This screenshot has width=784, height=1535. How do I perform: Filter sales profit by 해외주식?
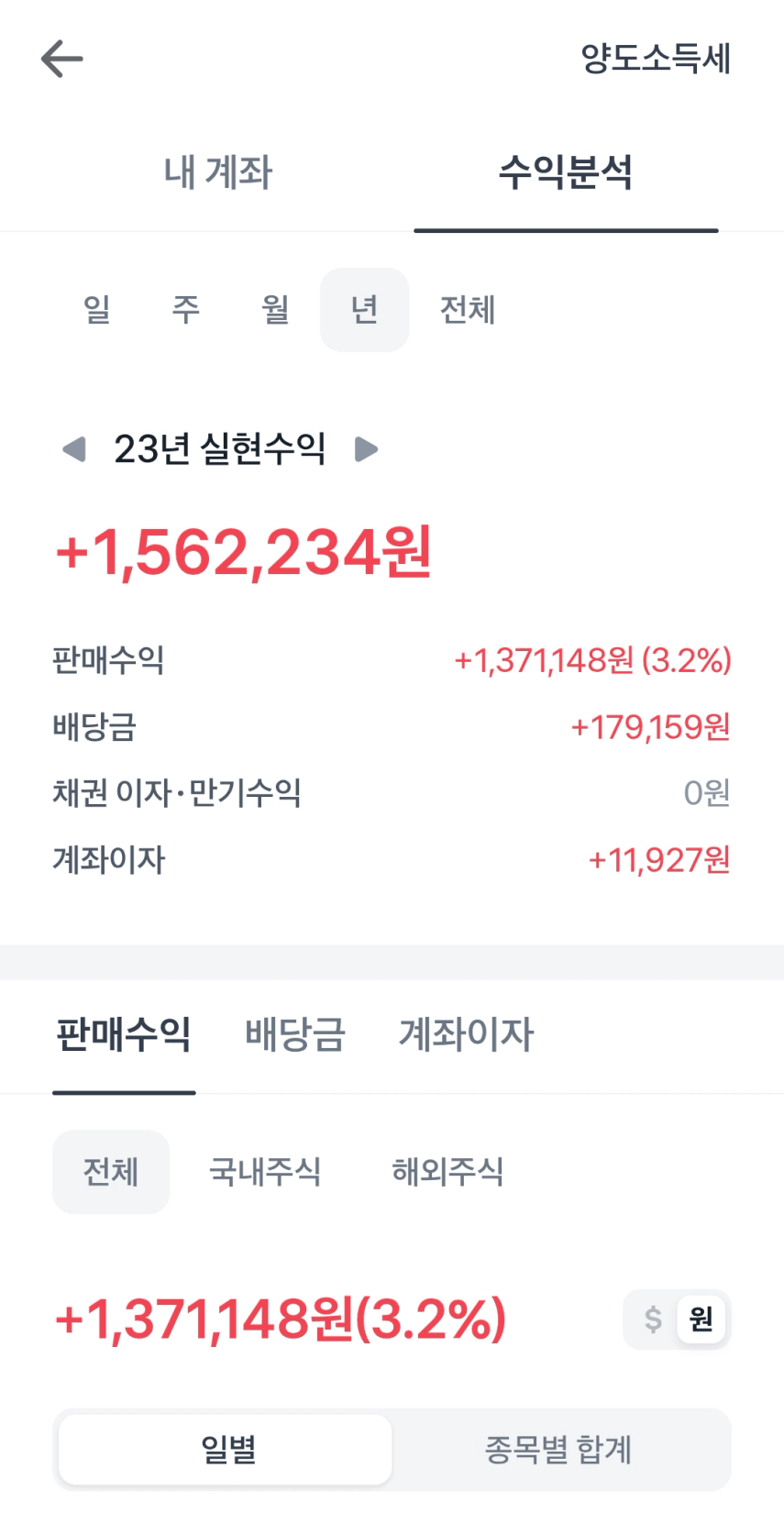click(447, 1172)
